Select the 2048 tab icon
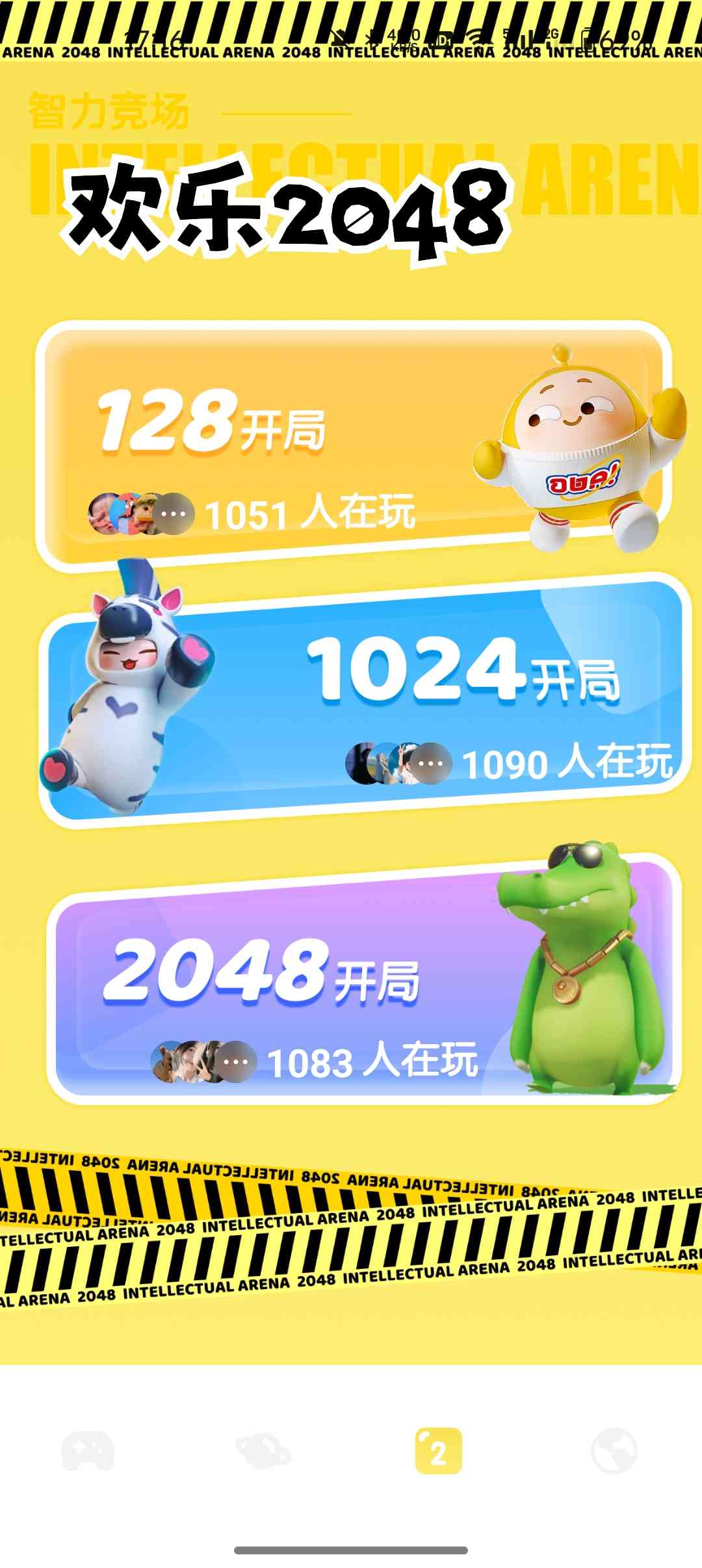 [x=438, y=1450]
